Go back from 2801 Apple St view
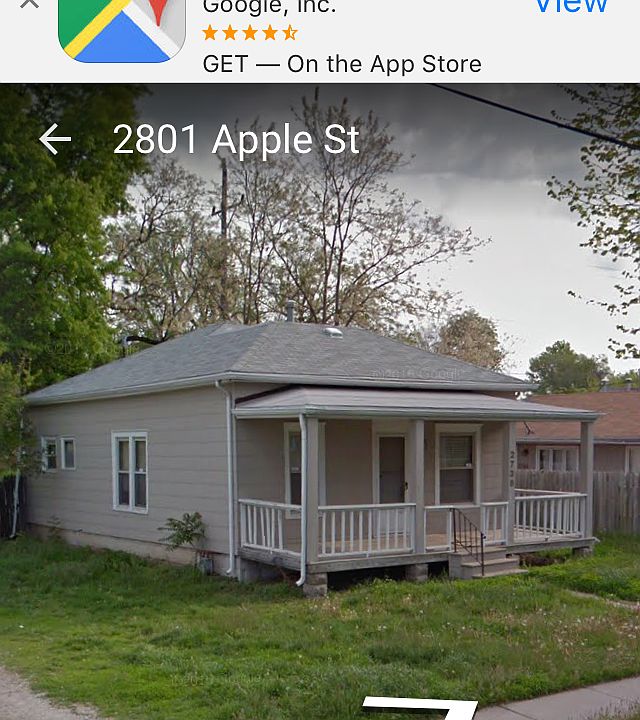 [55, 140]
